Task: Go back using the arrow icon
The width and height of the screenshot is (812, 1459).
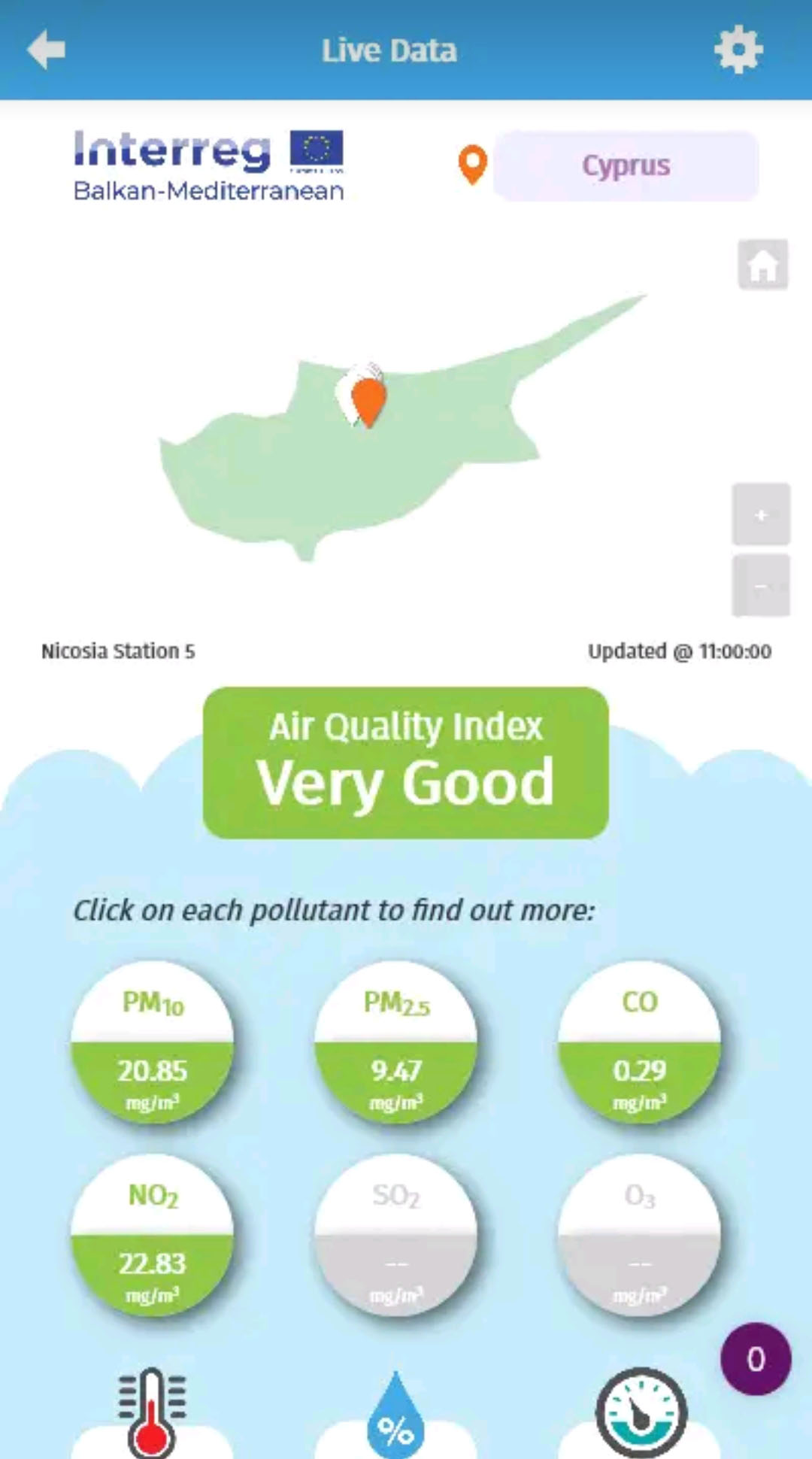Action: (46, 50)
